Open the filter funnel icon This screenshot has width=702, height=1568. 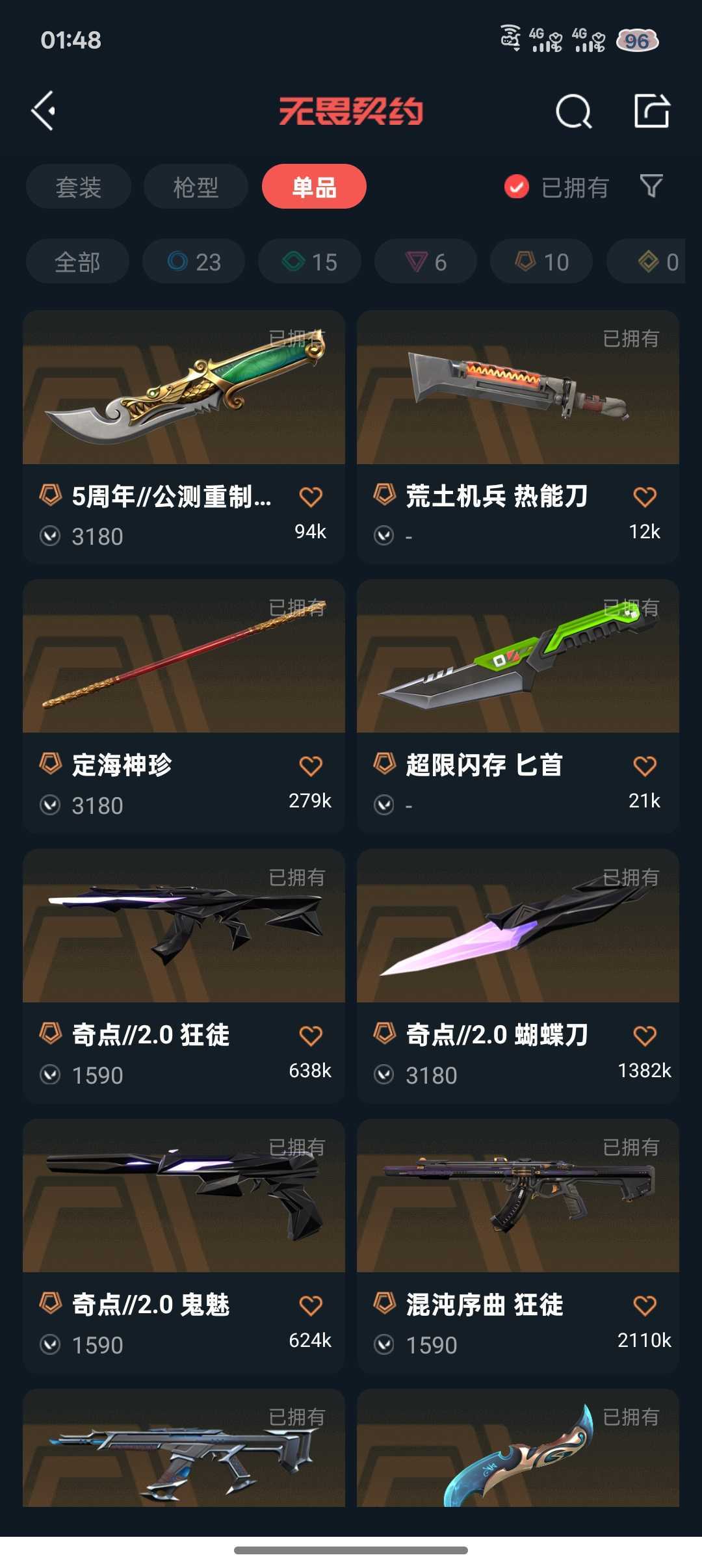(651, 187)
